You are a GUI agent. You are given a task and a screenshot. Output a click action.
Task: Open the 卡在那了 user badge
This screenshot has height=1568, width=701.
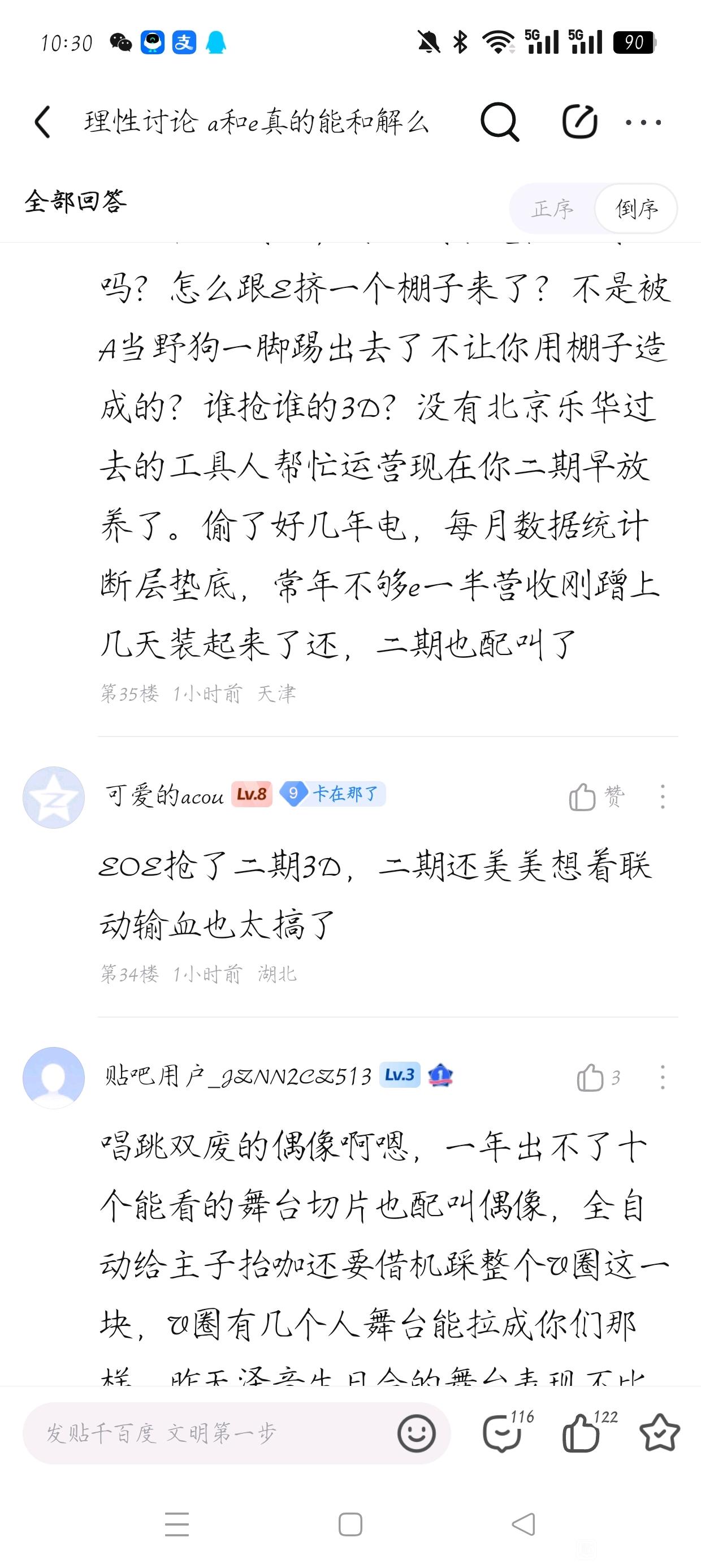[x=333, y=794]
